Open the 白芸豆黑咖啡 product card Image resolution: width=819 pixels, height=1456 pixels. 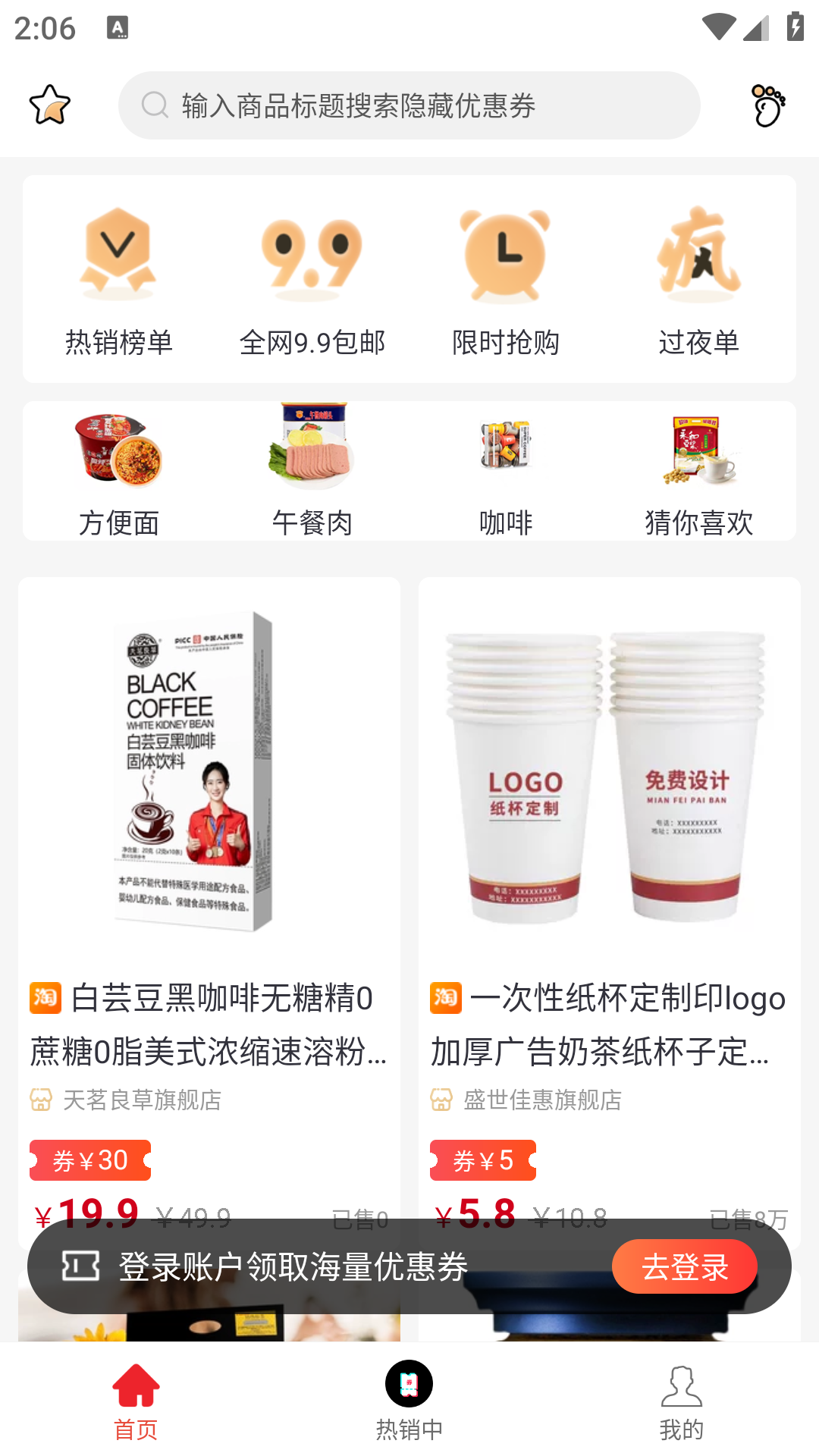(x=209, y=834)
